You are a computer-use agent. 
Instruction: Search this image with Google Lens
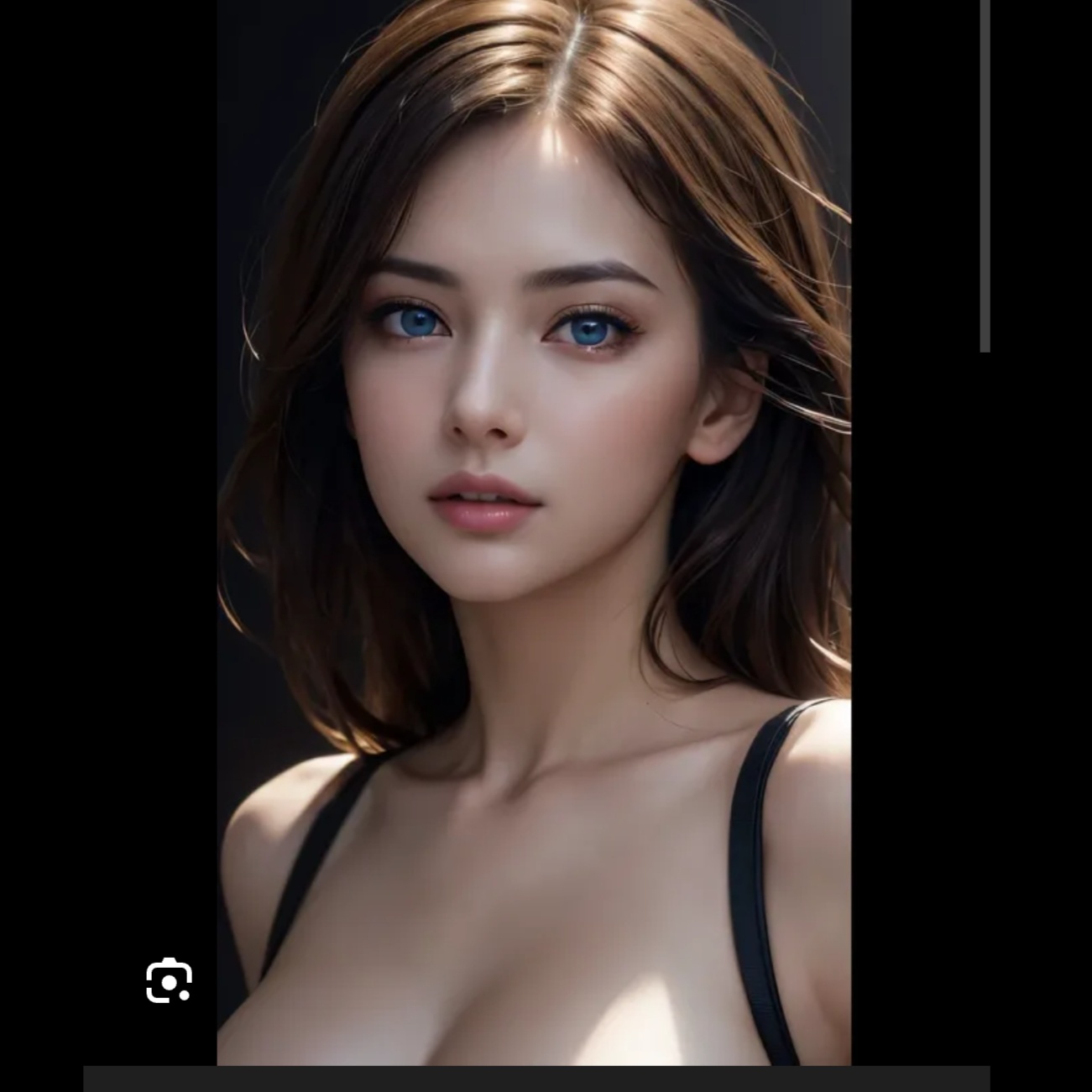tap(169, 980)
